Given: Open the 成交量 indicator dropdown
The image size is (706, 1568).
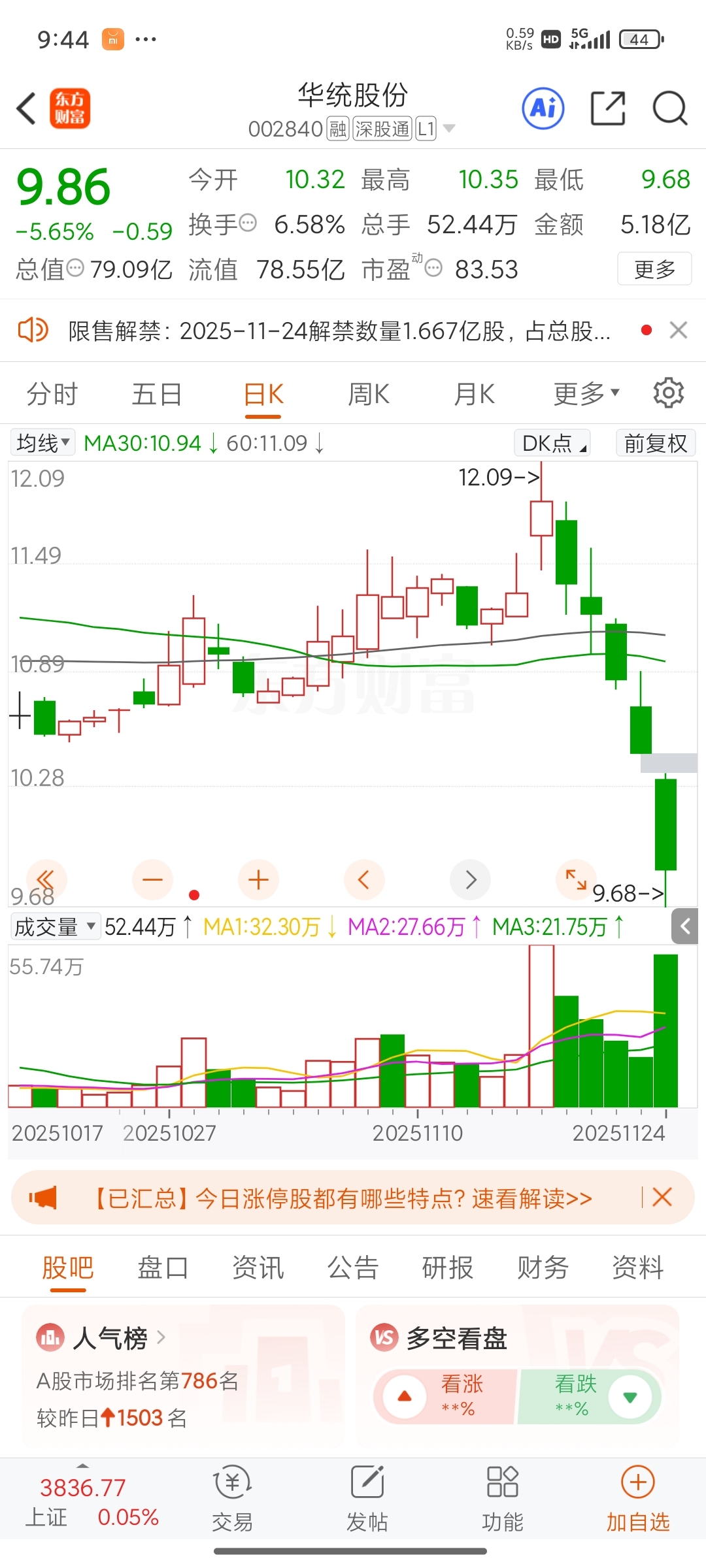Looking at the screenshot, I should coord(56,926).
